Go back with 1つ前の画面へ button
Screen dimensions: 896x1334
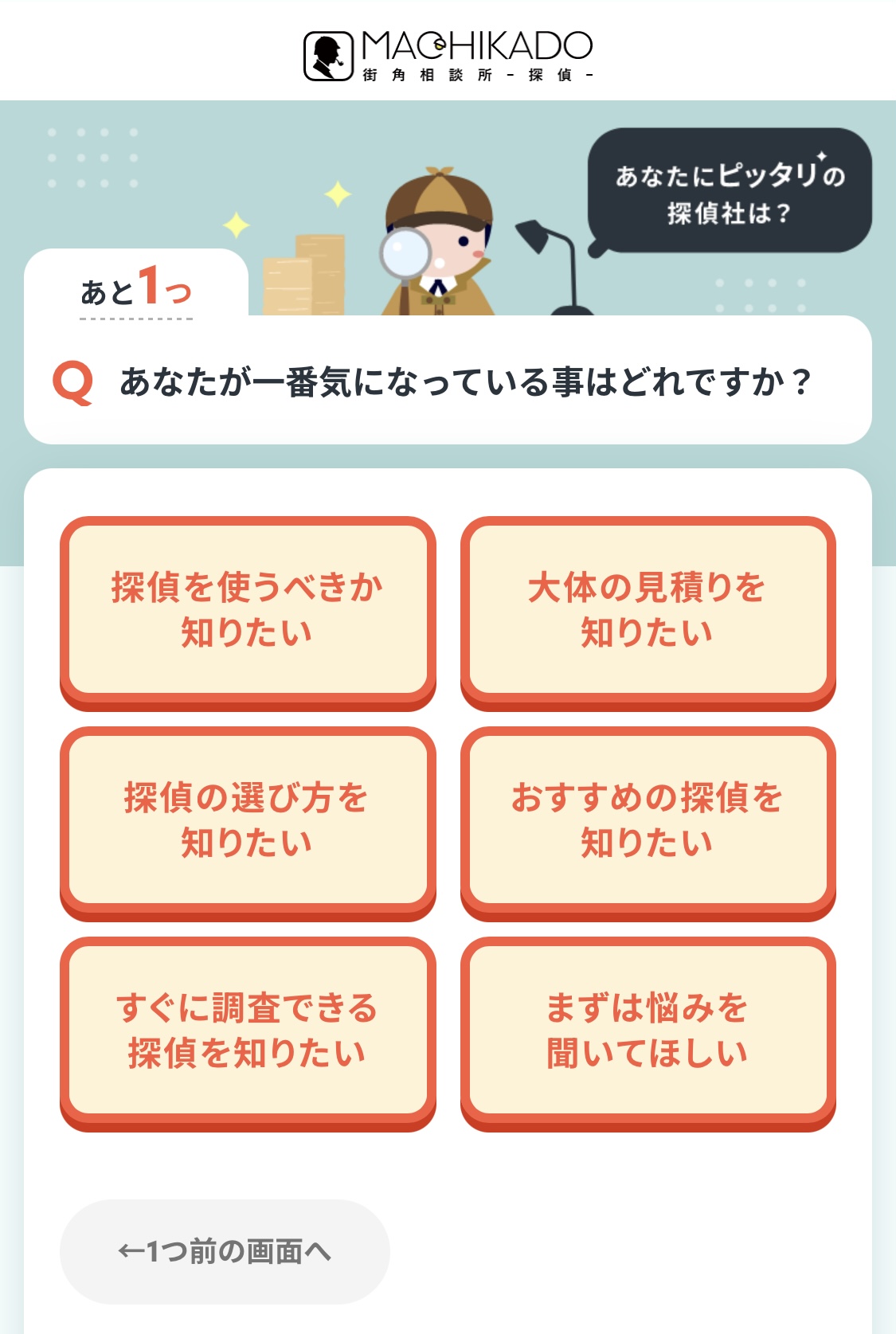[x=225, y=1251]
